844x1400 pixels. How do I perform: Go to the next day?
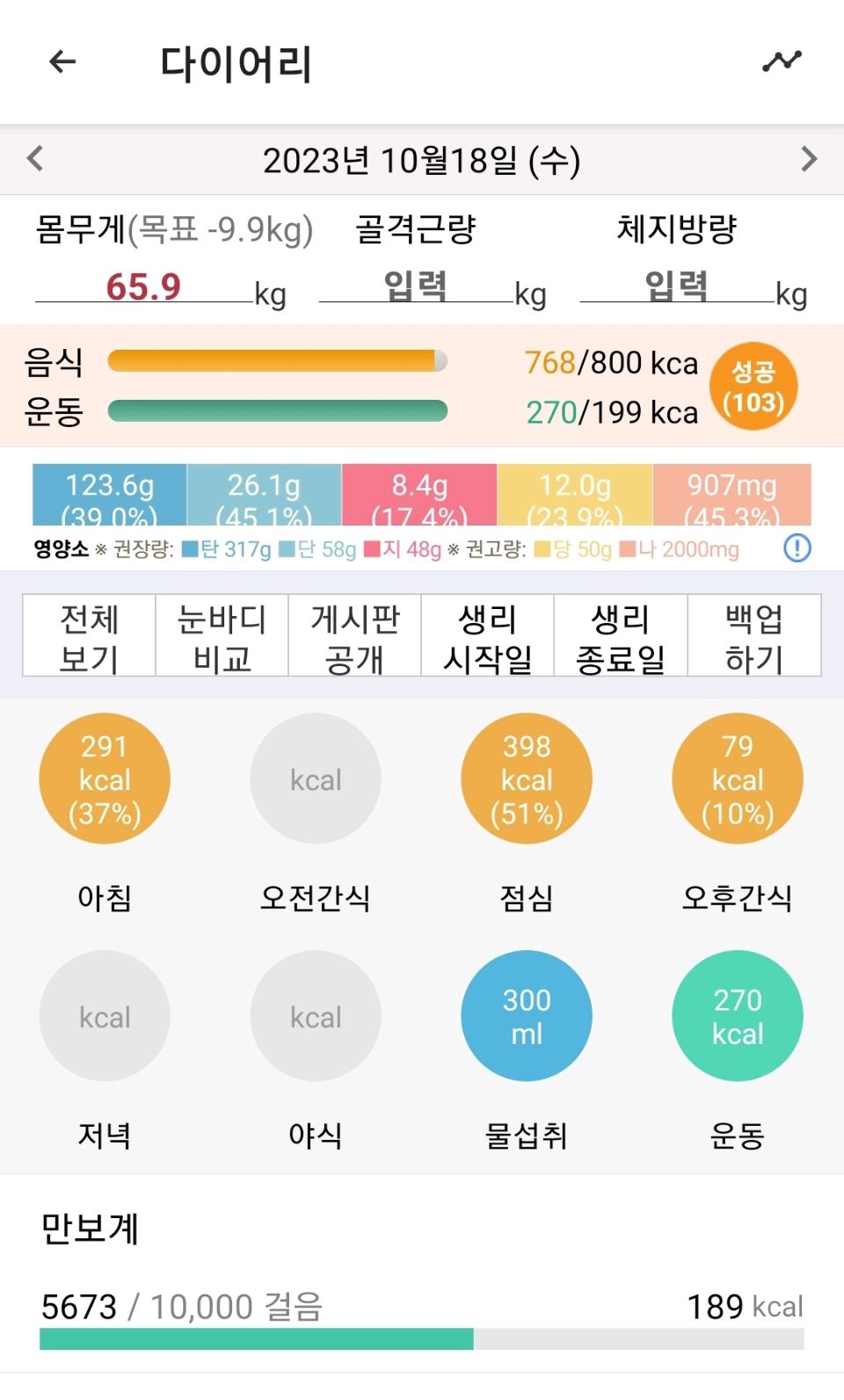[809, 159]
